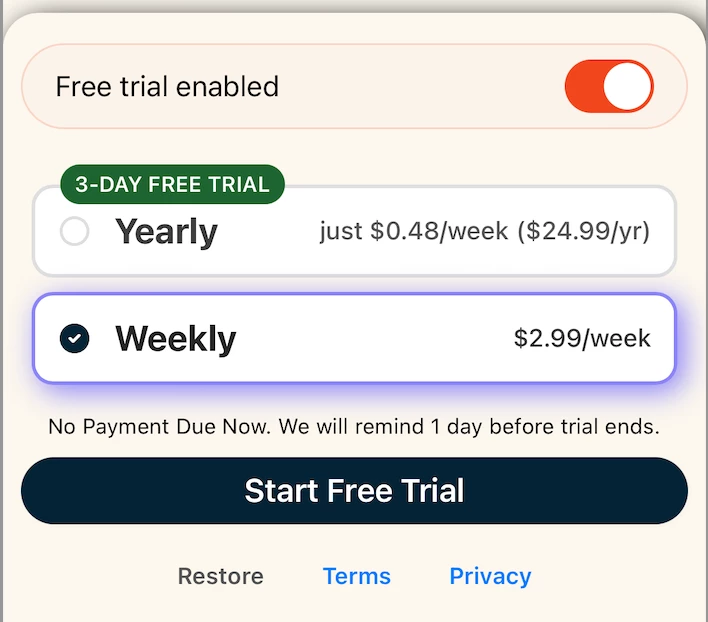
Task: Tap Start Free Trial button
Action: [x=354, y=491]
